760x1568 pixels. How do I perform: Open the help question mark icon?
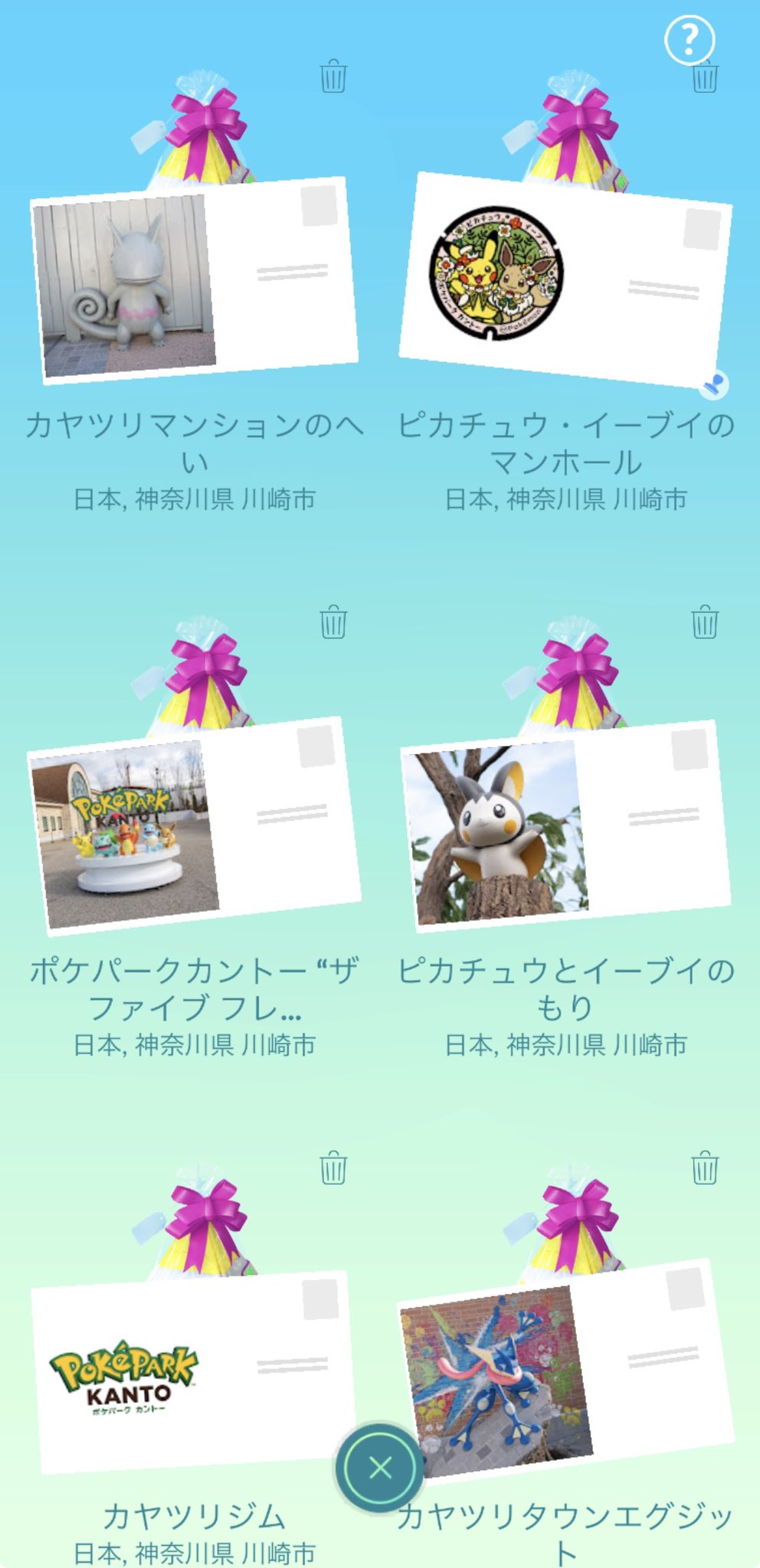click(x=689, y=39)
